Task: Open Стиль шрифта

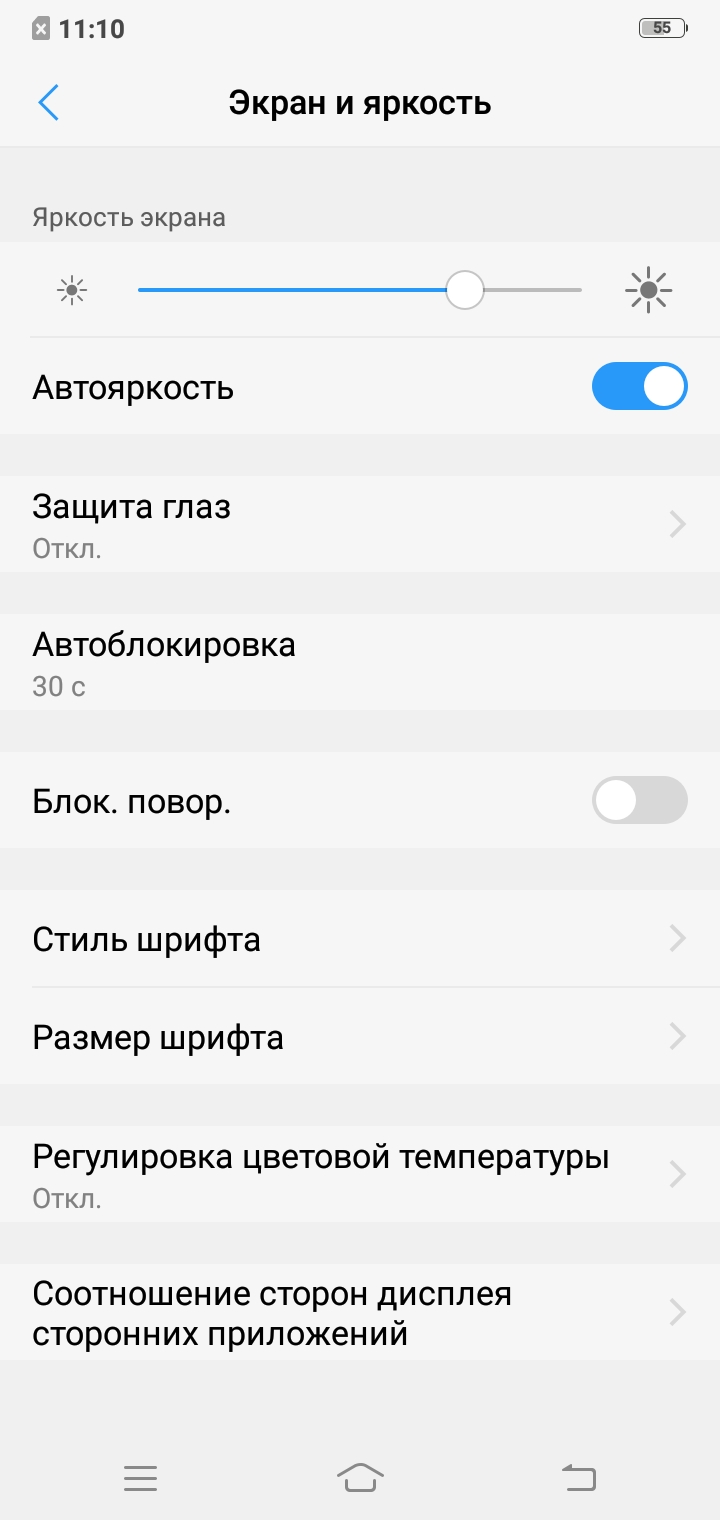Action: tap(360, 939)
